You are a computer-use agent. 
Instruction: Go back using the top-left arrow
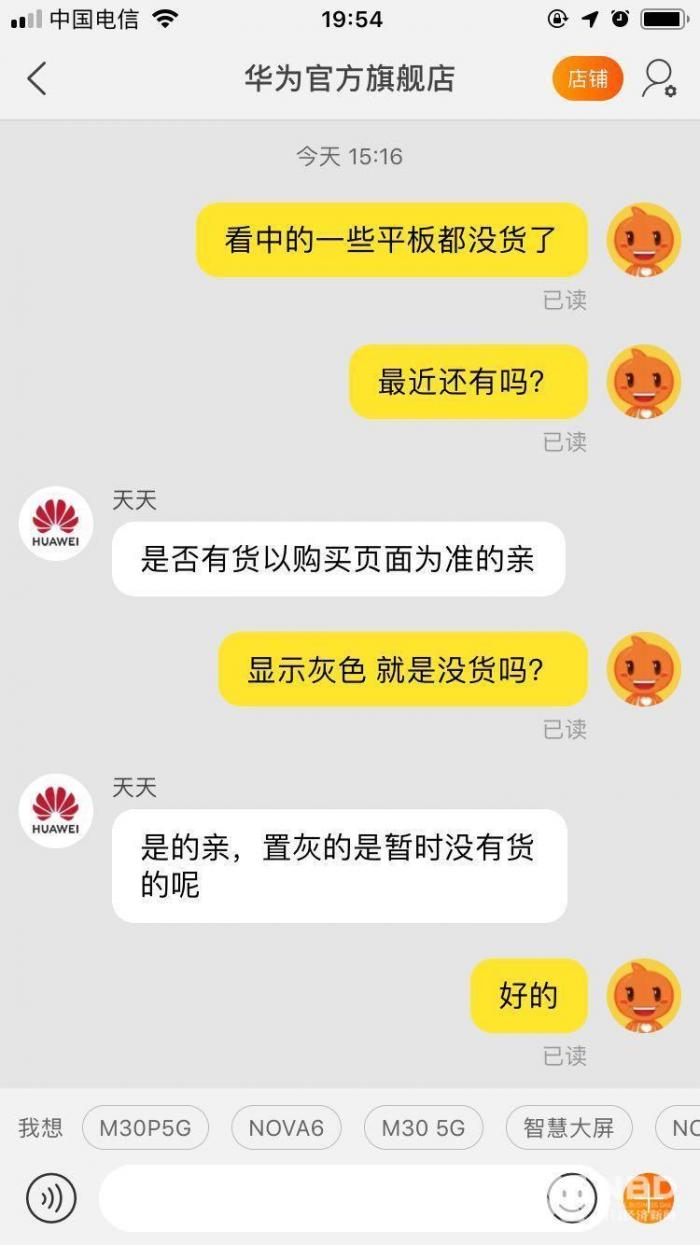click(x=37, y=79)
